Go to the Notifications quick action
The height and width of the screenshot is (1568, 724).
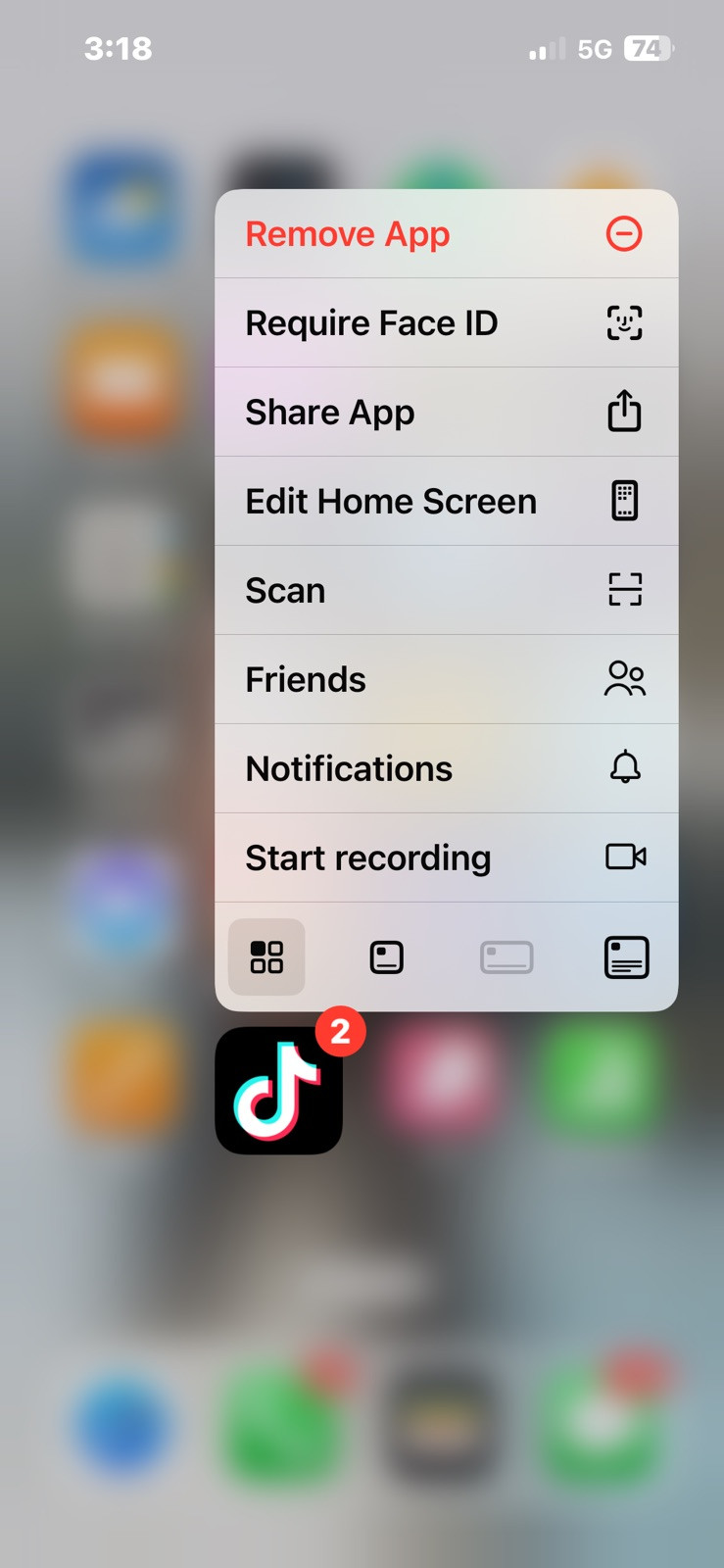[446, 769]
